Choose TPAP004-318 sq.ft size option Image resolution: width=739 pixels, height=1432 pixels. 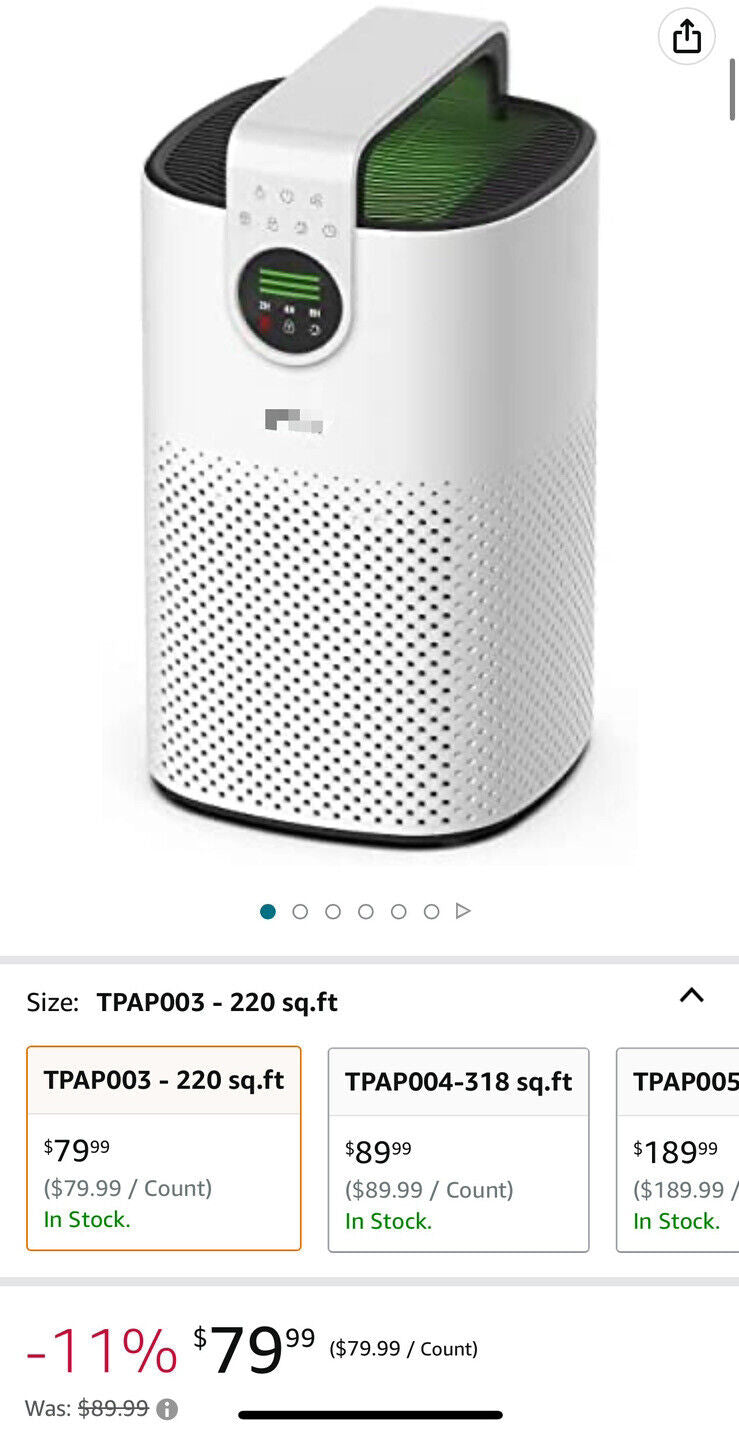458,1149
